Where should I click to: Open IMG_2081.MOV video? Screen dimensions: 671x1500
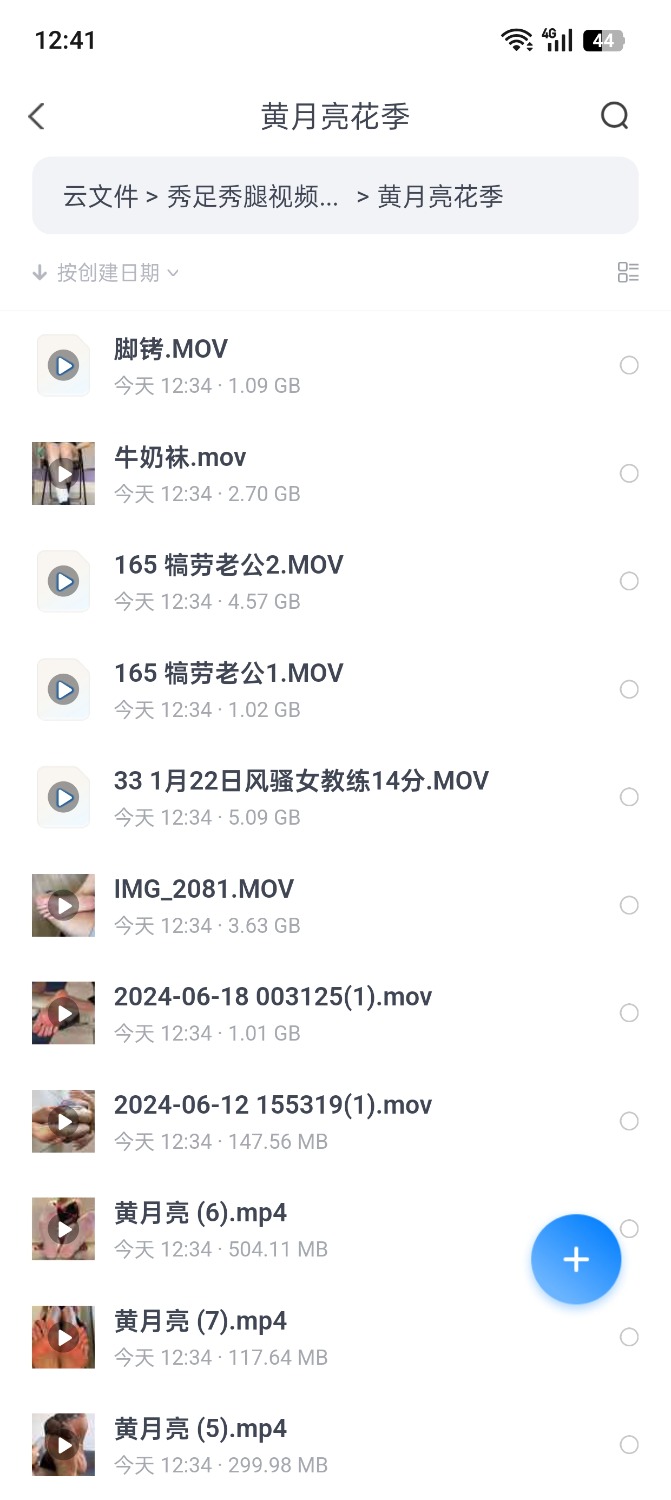pyautogui.click(x=204, y=889)
